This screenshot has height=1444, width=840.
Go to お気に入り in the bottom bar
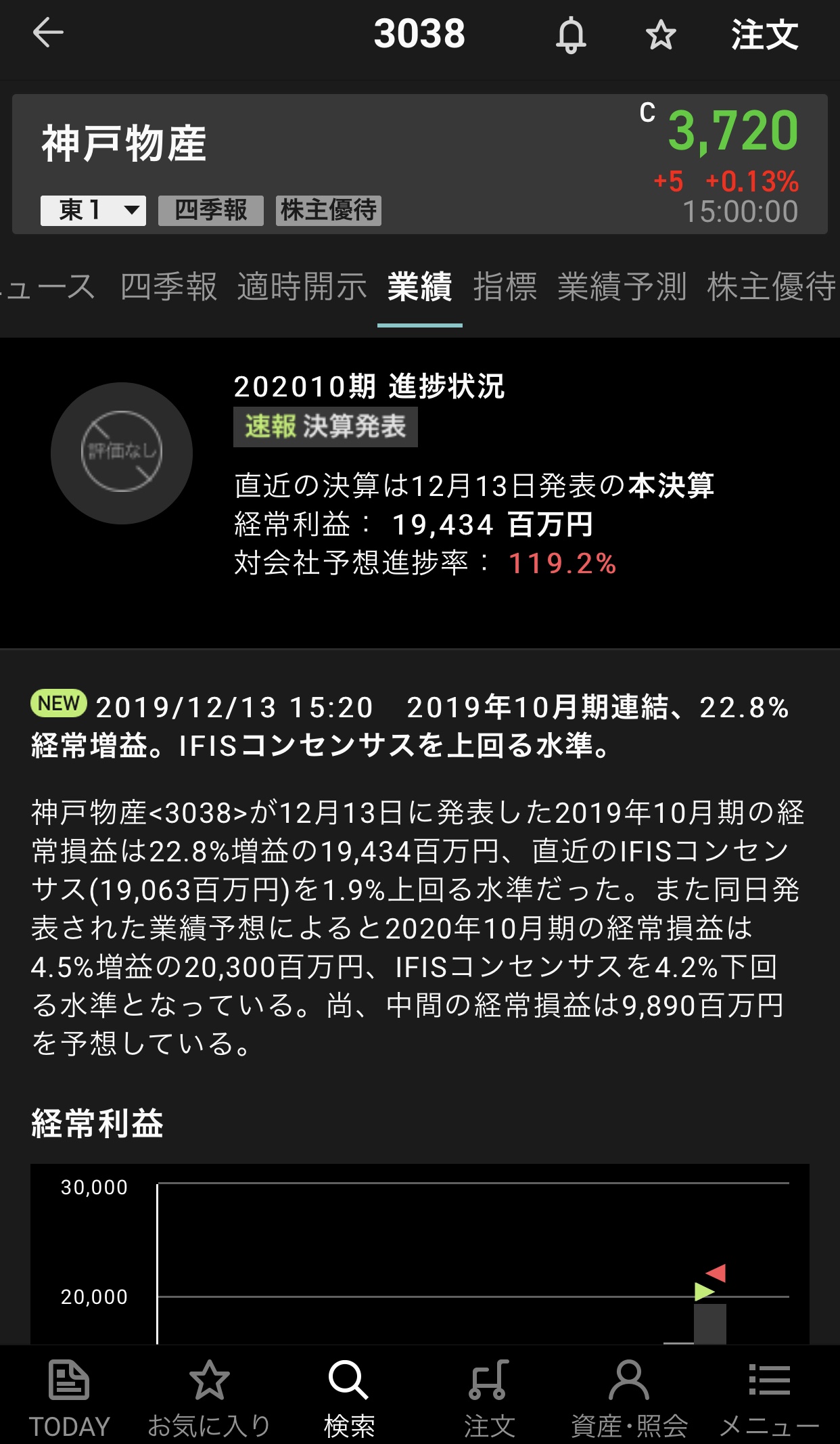209,1398
